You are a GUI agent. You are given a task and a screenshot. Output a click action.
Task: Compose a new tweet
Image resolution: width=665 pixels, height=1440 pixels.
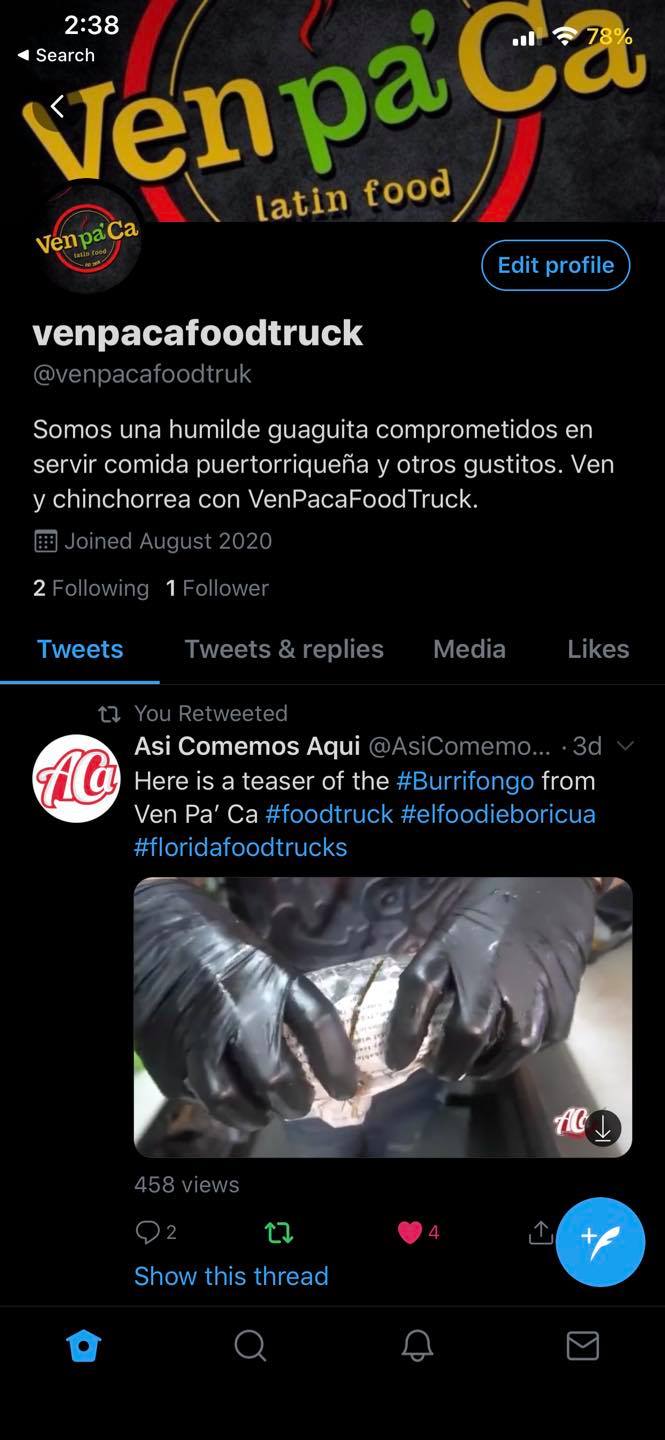[x=600, y=1242]
